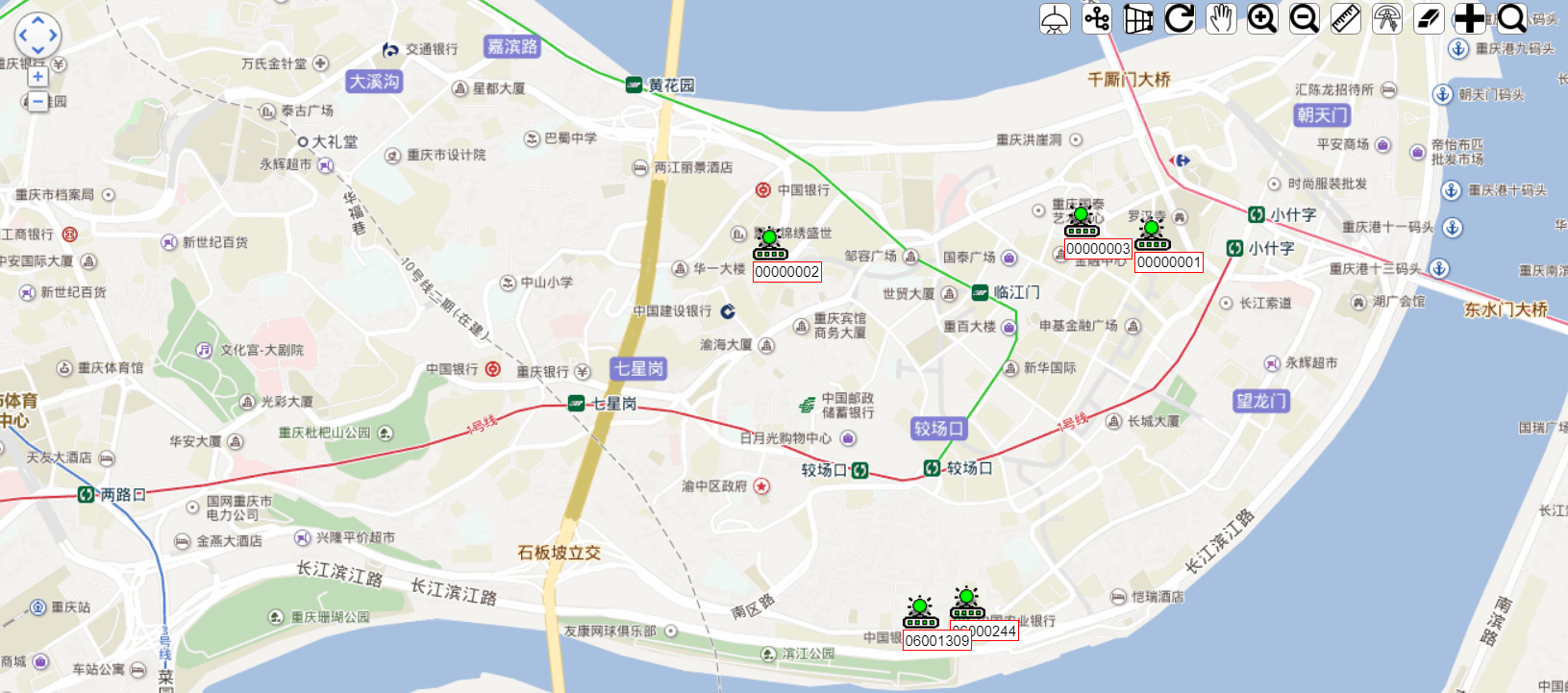Select device marker 06001309

920,613
